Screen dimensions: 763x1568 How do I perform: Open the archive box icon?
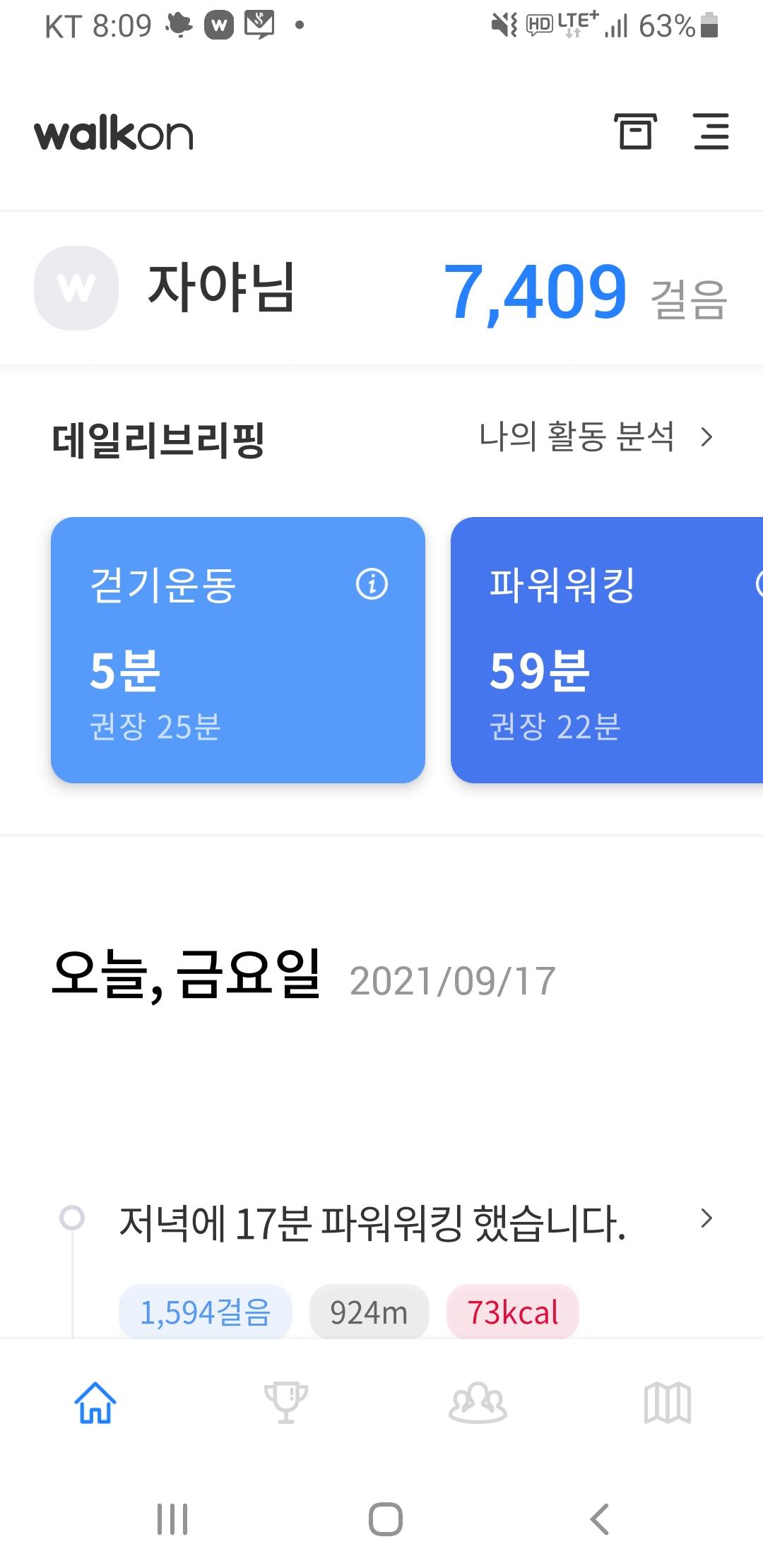click(x=634, y=131)
